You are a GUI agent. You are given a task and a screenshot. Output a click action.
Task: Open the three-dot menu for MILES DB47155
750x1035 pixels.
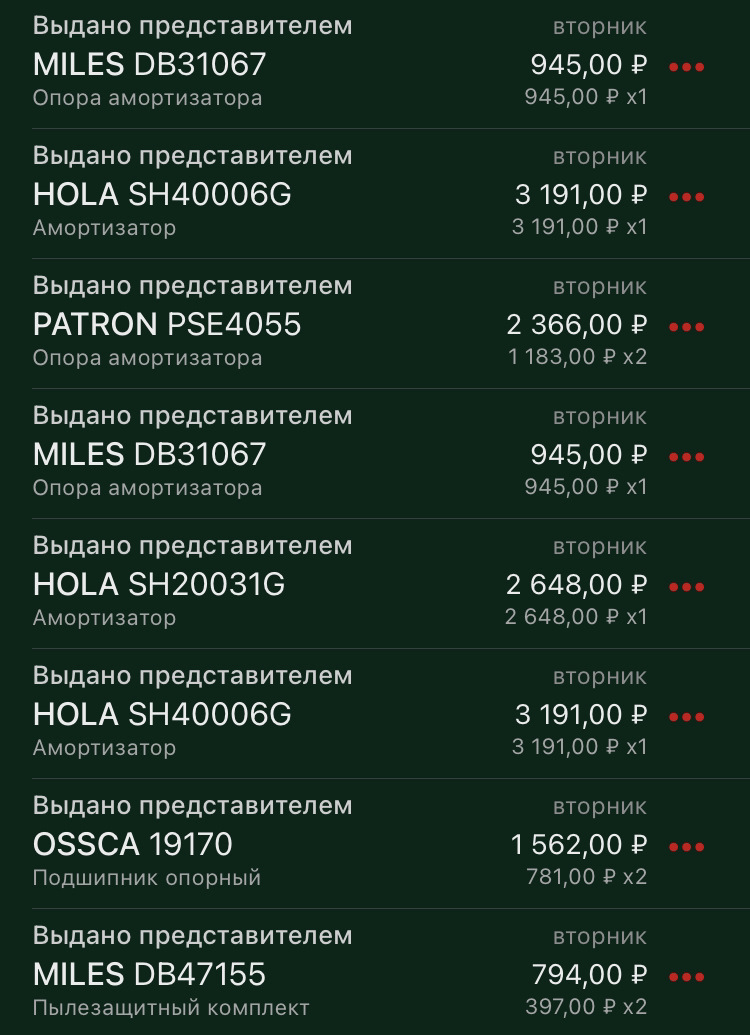pyautogui.click(x=686, y=977)
